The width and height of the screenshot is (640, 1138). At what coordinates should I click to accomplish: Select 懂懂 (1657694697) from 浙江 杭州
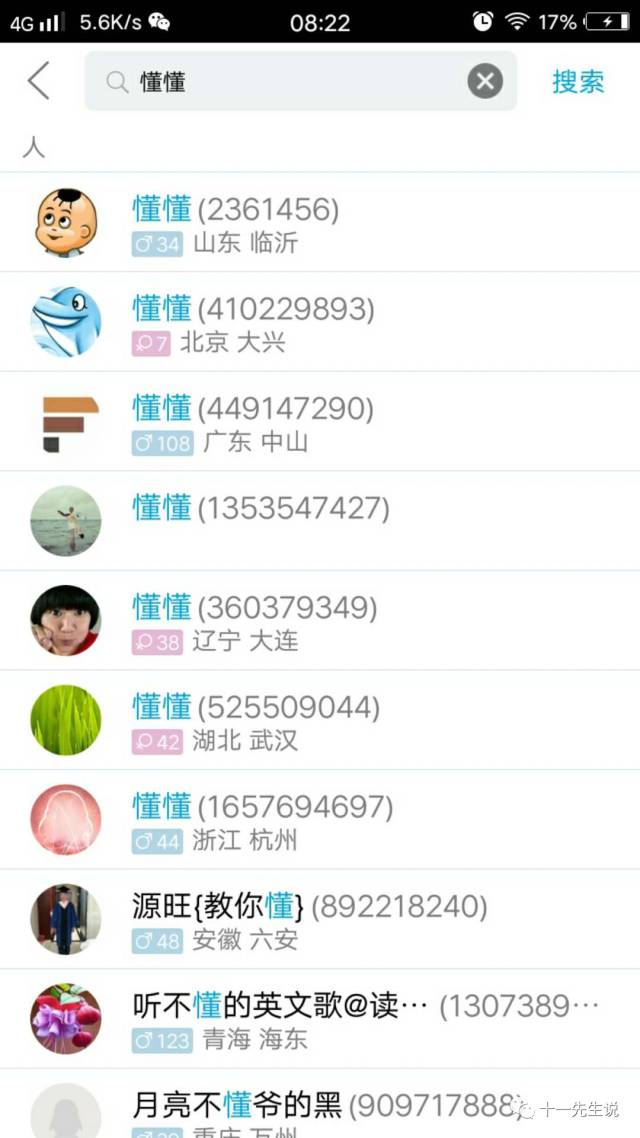320,820
